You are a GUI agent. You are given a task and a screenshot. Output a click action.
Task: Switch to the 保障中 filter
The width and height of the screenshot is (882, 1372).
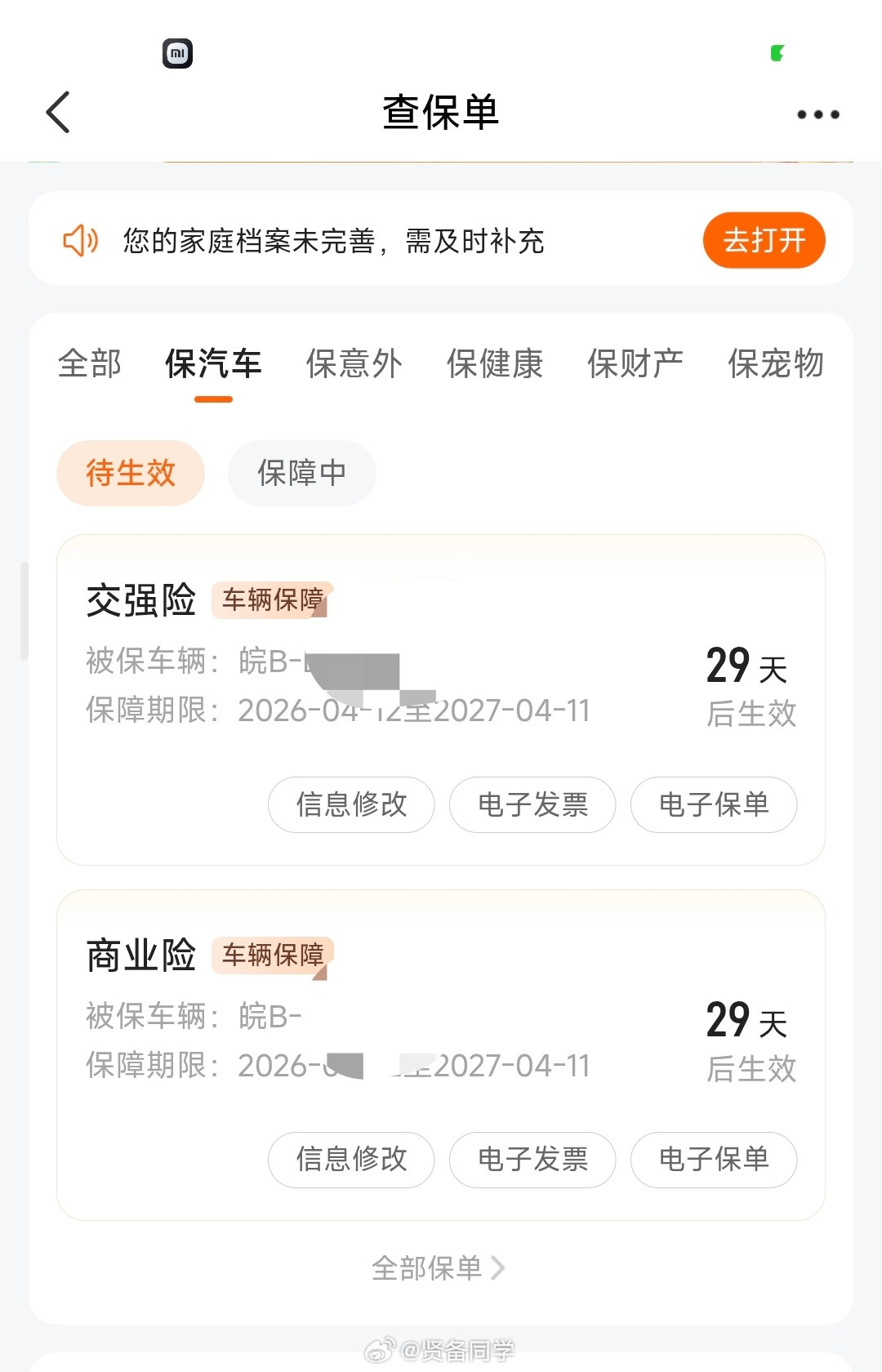(301, 473)
